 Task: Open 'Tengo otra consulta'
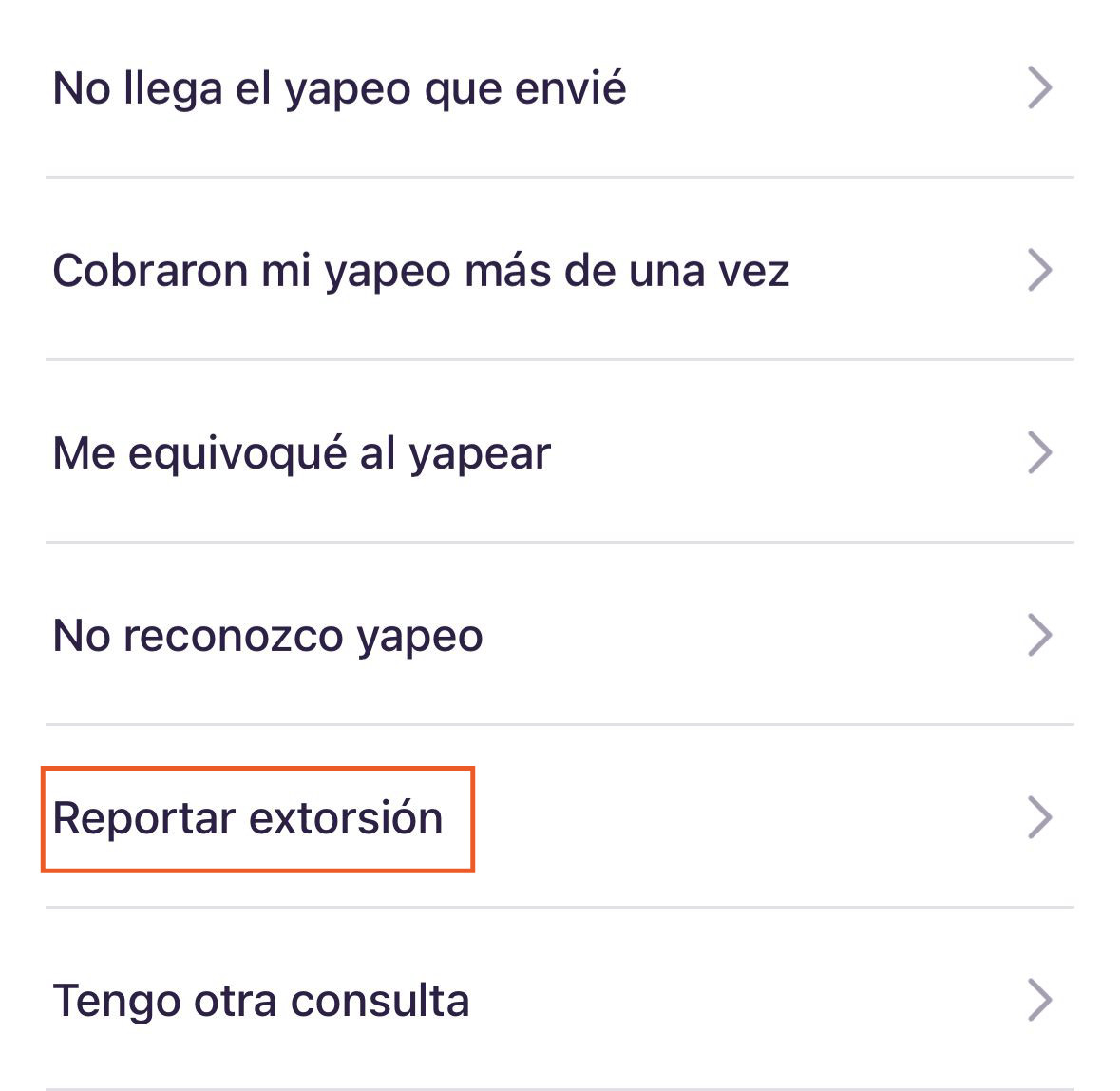[261, 1001]
